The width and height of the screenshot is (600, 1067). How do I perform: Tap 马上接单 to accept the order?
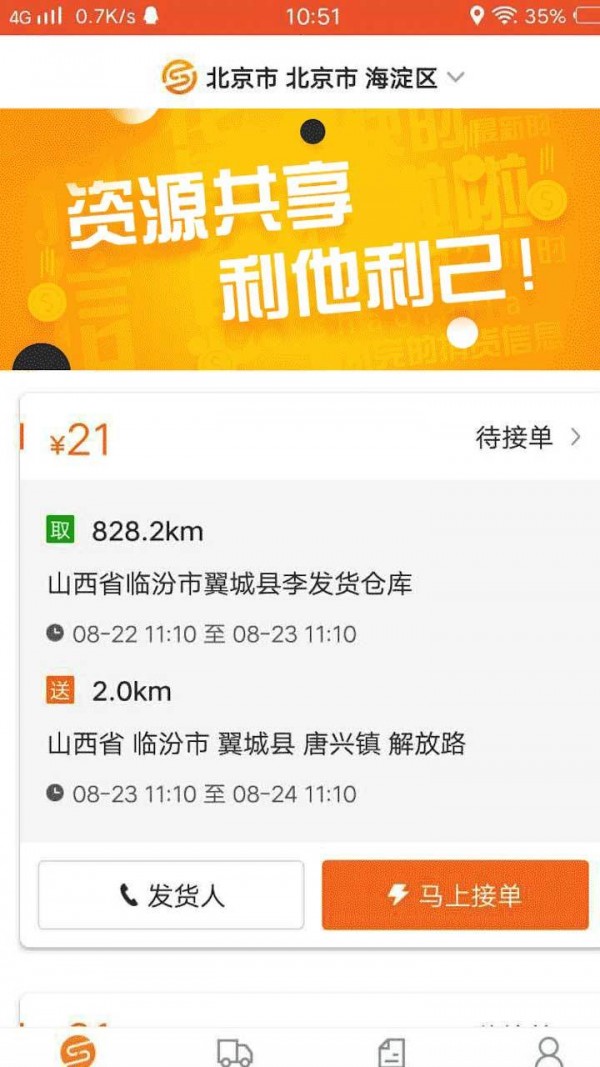coord(455,895)
